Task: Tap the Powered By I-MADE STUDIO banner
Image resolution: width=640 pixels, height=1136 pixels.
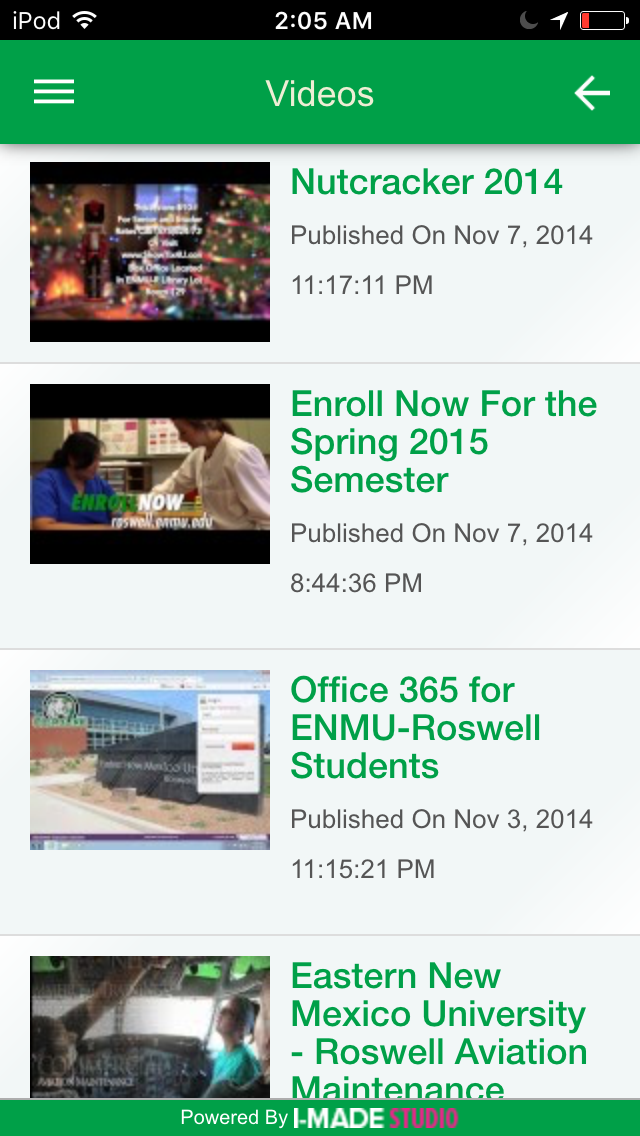Action: [320, 1118]
